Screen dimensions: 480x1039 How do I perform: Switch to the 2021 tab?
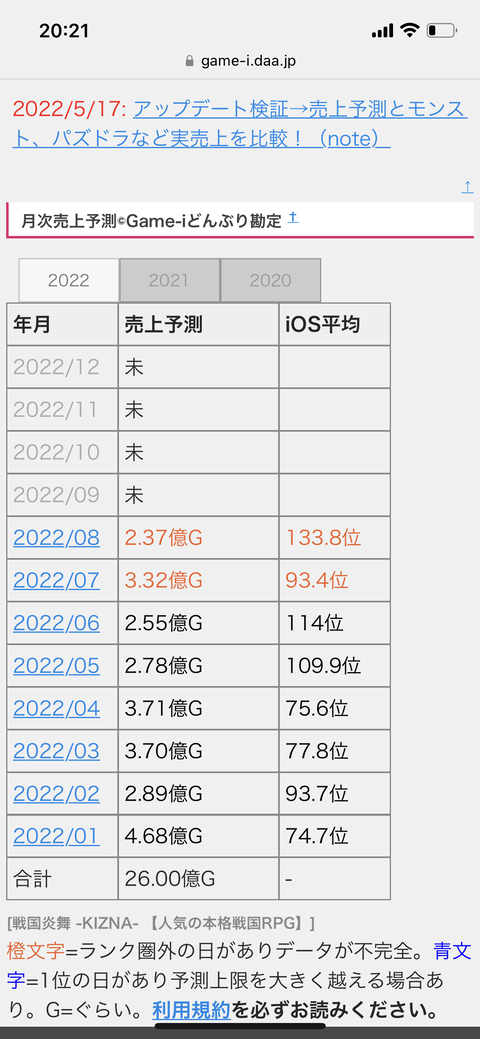pyautogui.click(x=169, y=280)
